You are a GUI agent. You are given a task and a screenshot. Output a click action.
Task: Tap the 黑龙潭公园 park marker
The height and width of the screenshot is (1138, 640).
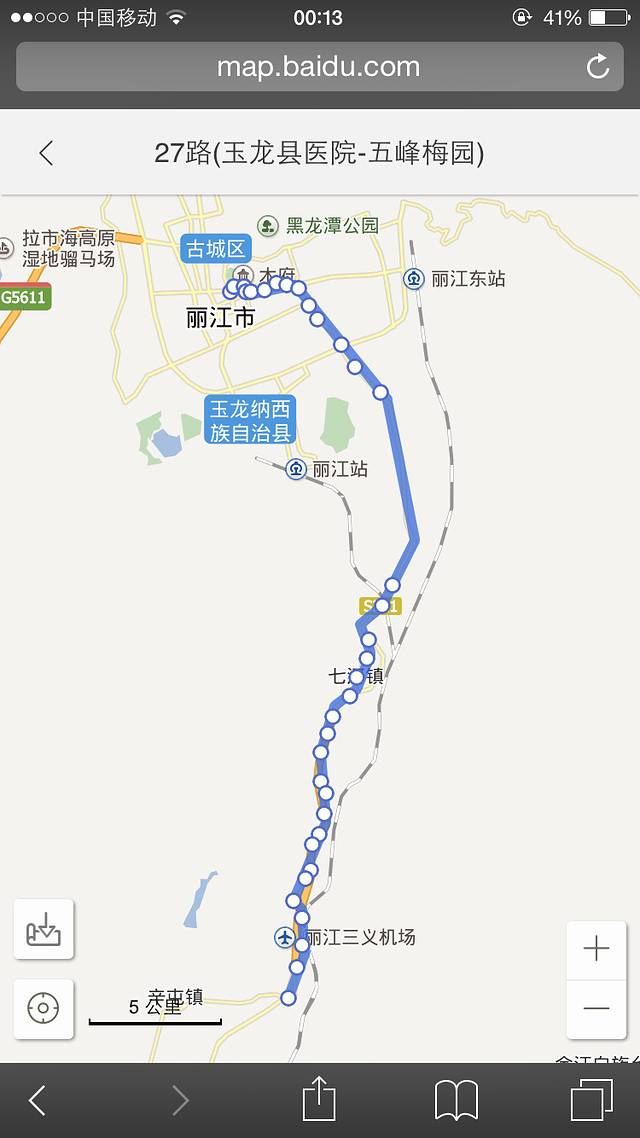[x=268, y=225]
